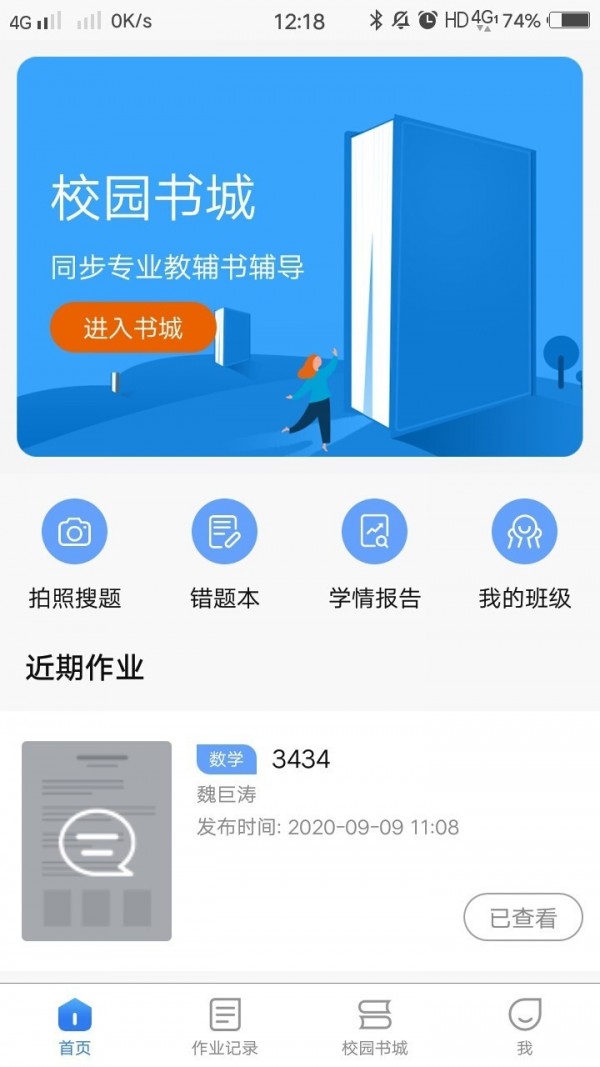
Task: Select the 首页 home tab
Action: click(x=75, y=1026)
